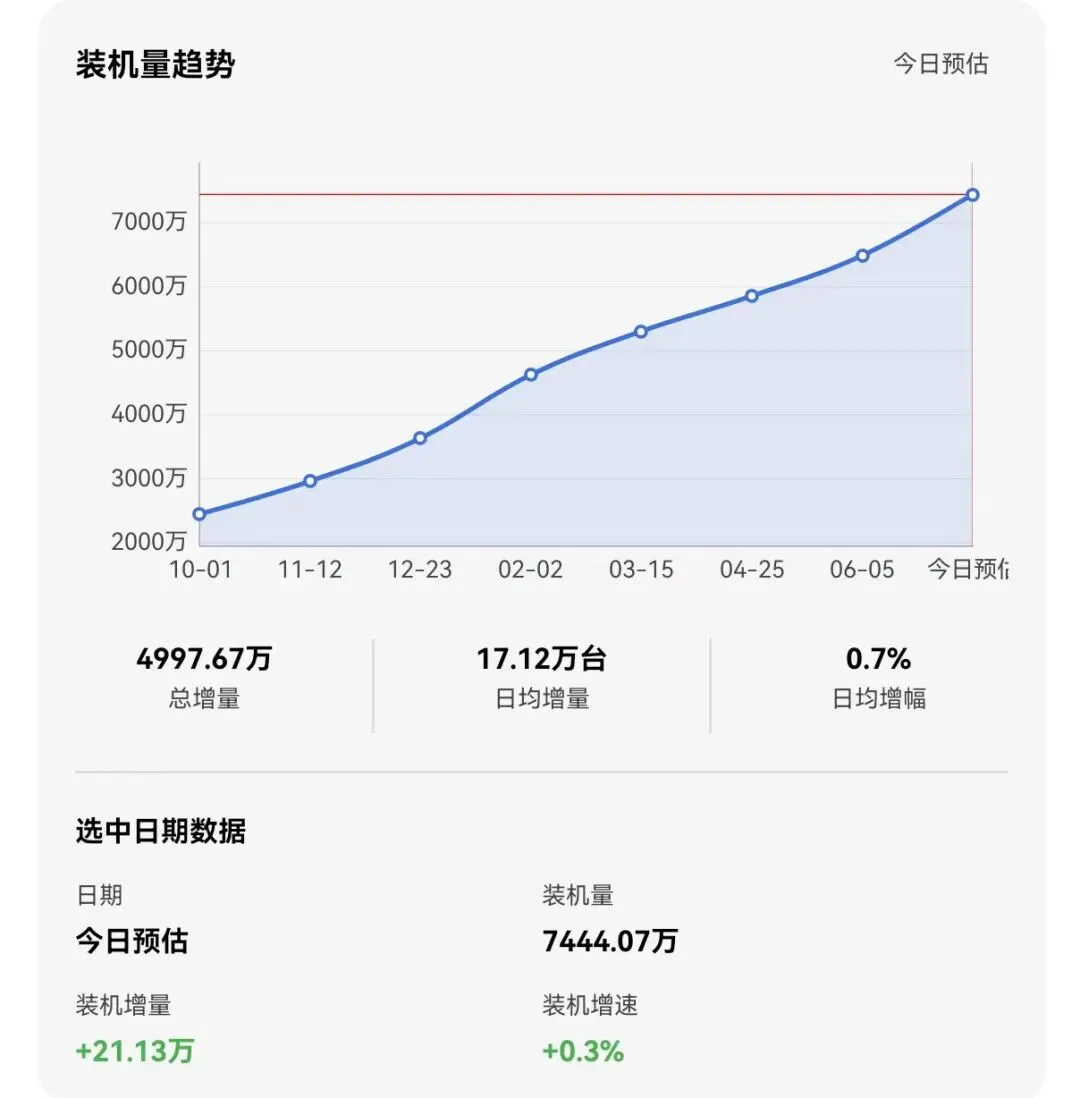
Task: Select the 06-05 data point on the chart
Action: point(863,256)
